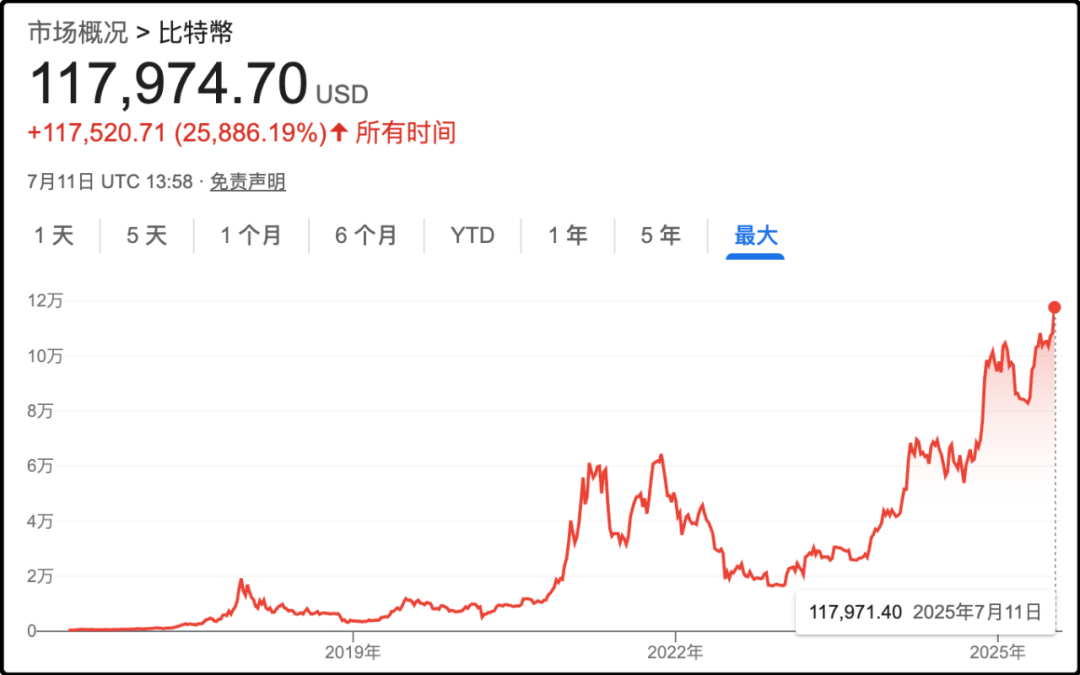Show the 1 个月 price chart
This screenshot has height=675, width=1080.
pos(251,236)
